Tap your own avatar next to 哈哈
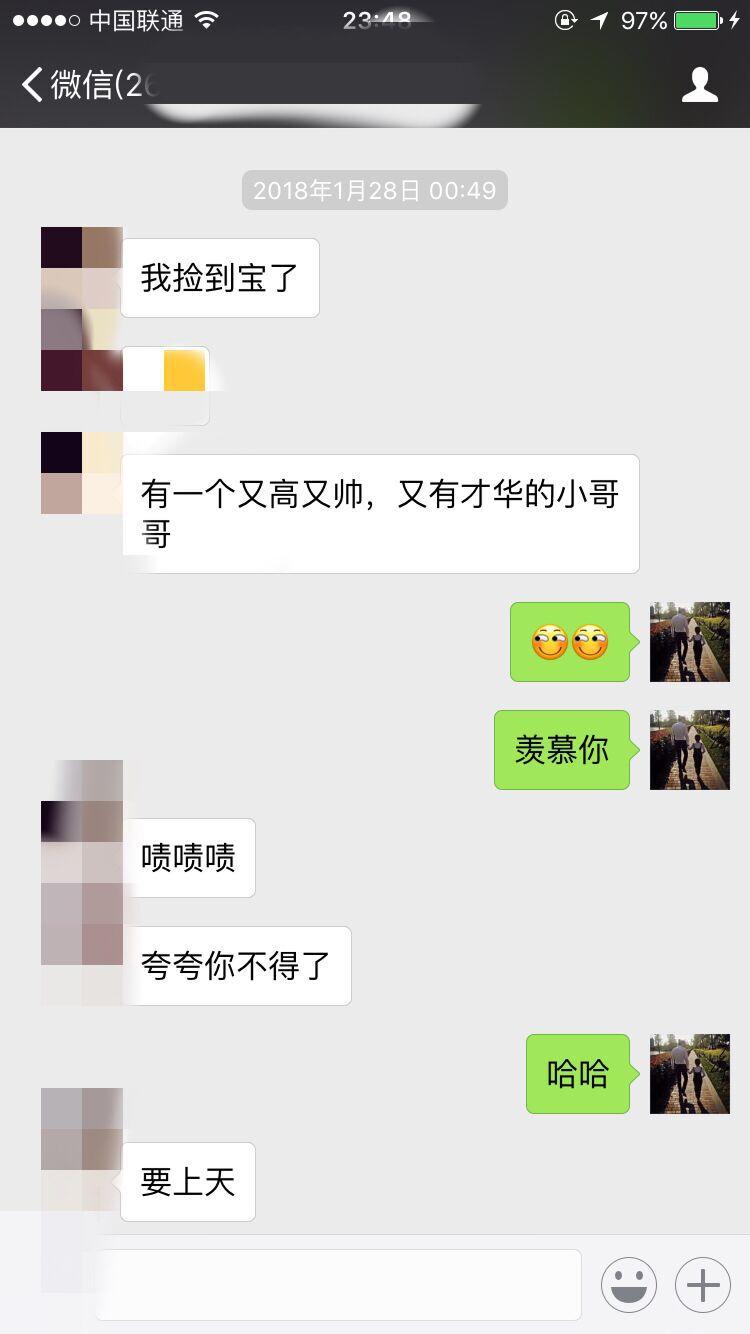The image size is (750, 1334). pos(690,1074)
